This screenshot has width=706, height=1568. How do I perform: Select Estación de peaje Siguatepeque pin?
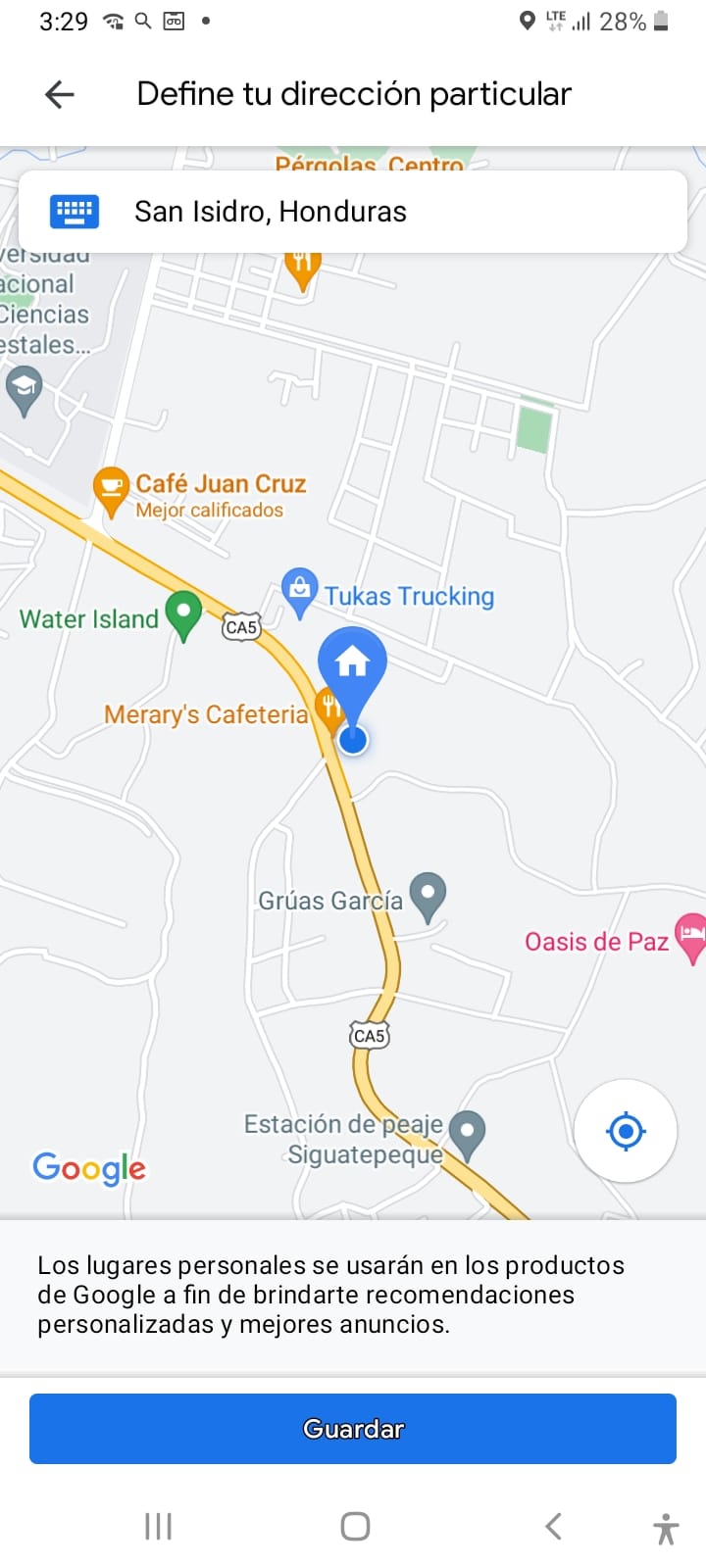[x=468, y=1132]
